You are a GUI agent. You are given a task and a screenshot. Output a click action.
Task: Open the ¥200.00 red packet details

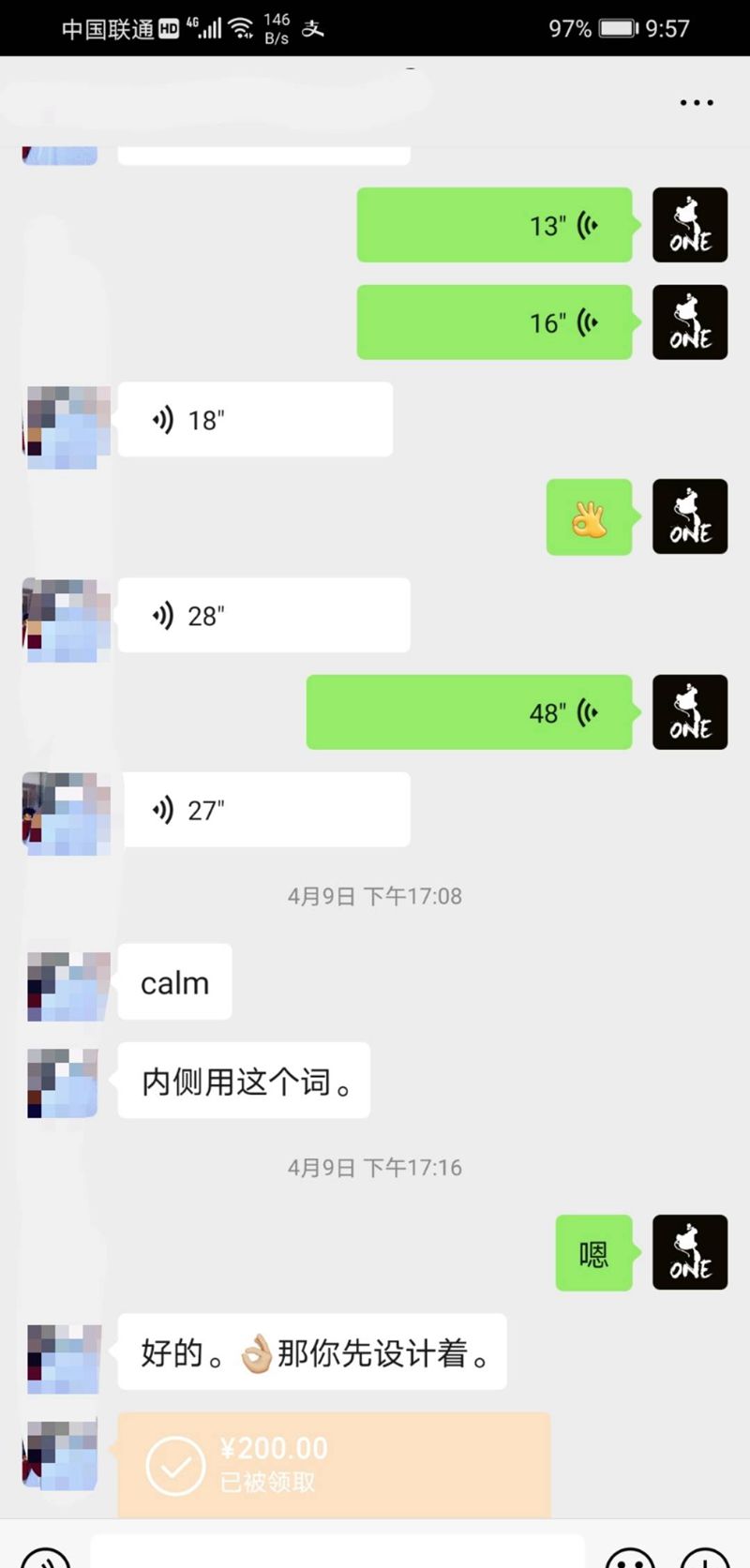click(333, 1464)
